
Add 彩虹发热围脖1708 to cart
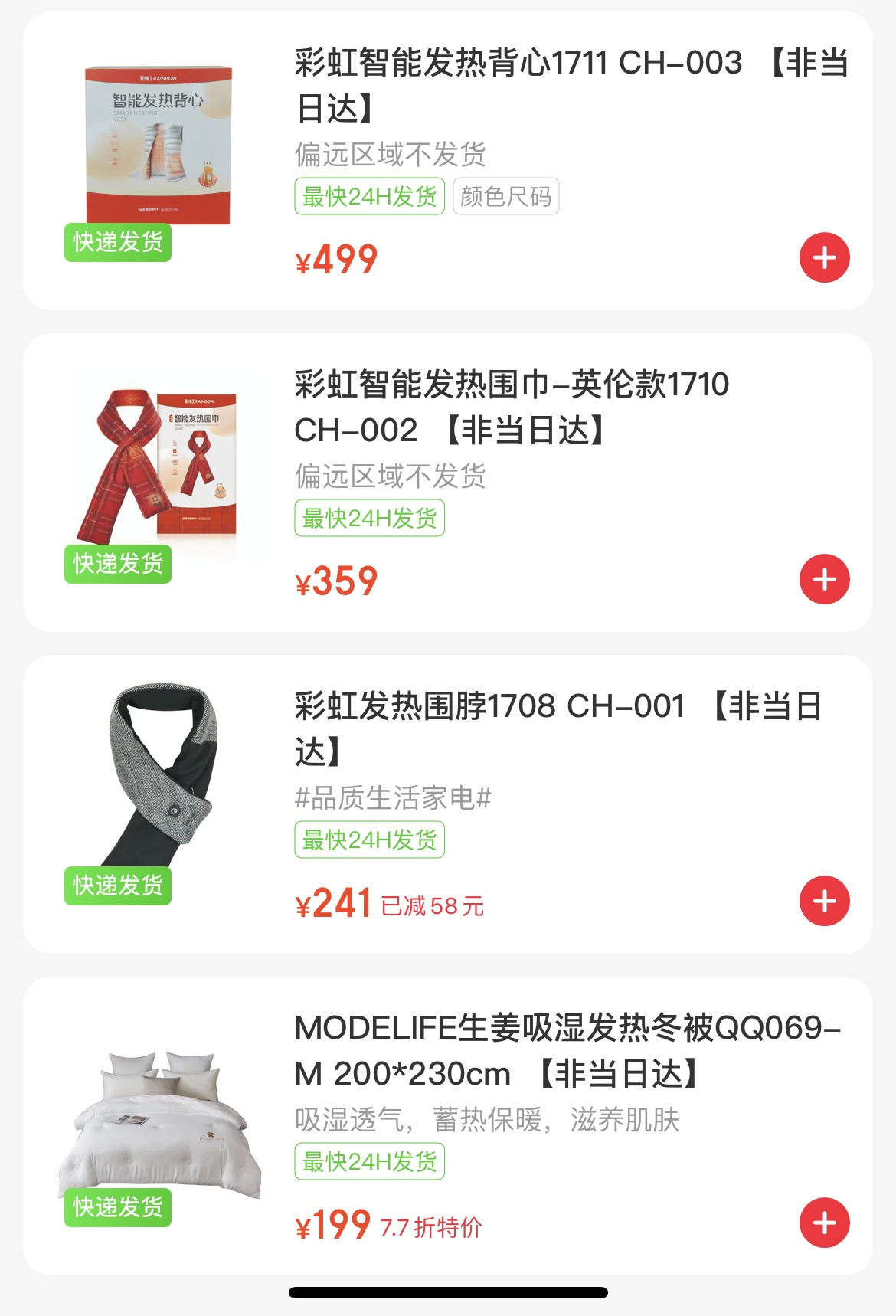tap(824, 902)
